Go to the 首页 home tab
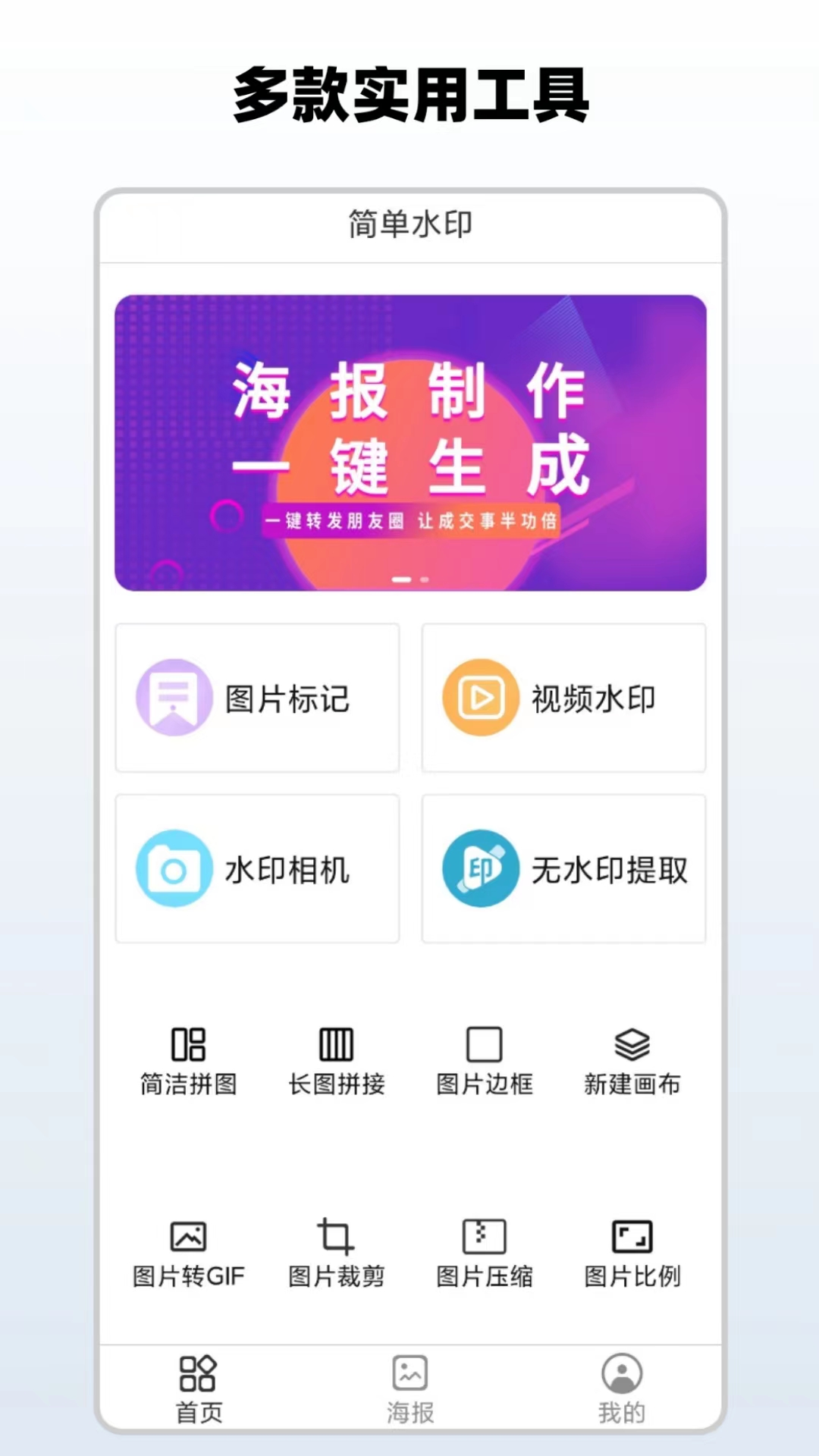The image size is (819, 1456). coord(196,1388)
